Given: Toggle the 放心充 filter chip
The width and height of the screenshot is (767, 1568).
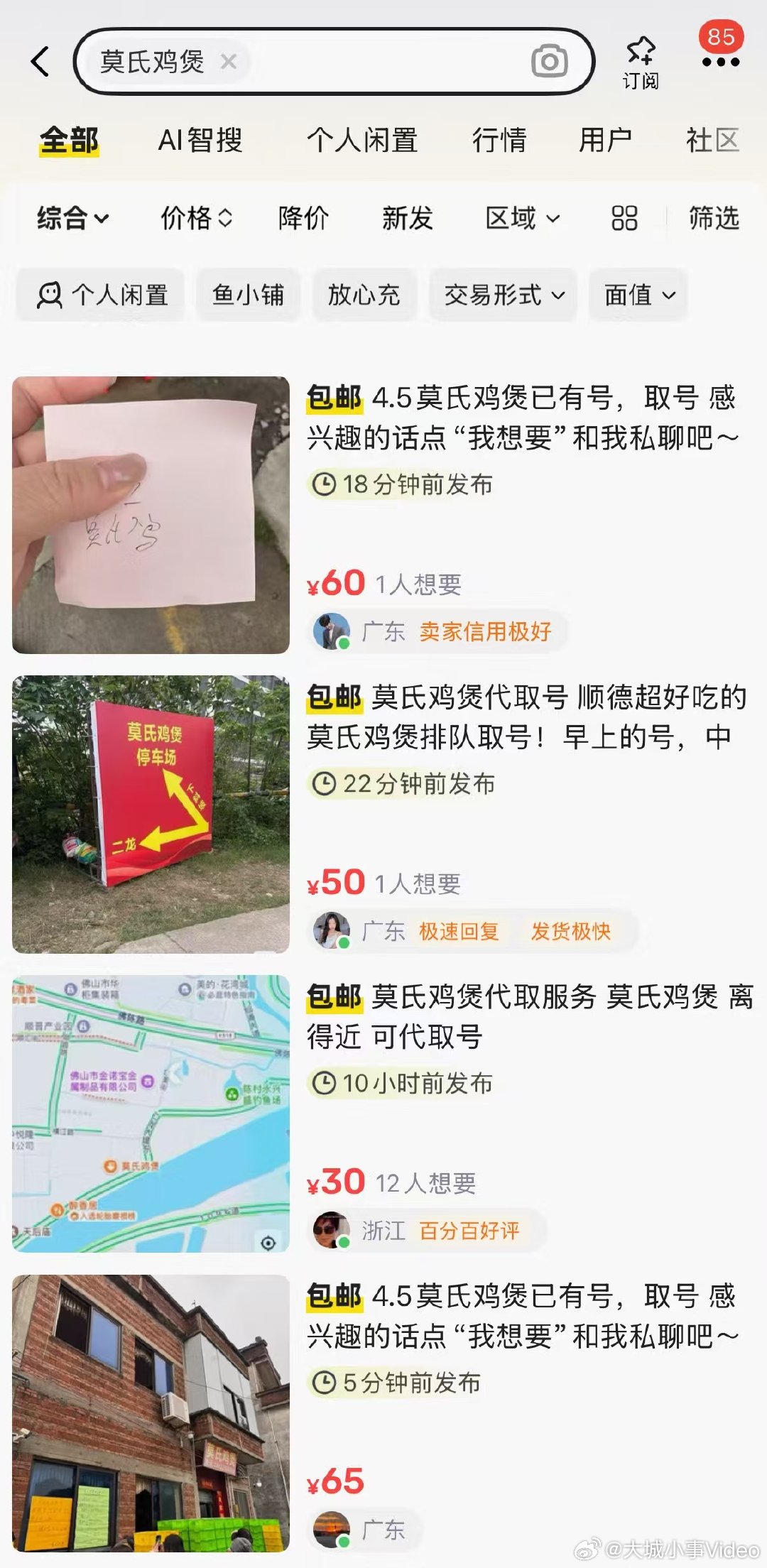Looking at the screenshot, I should pos(364,294).
